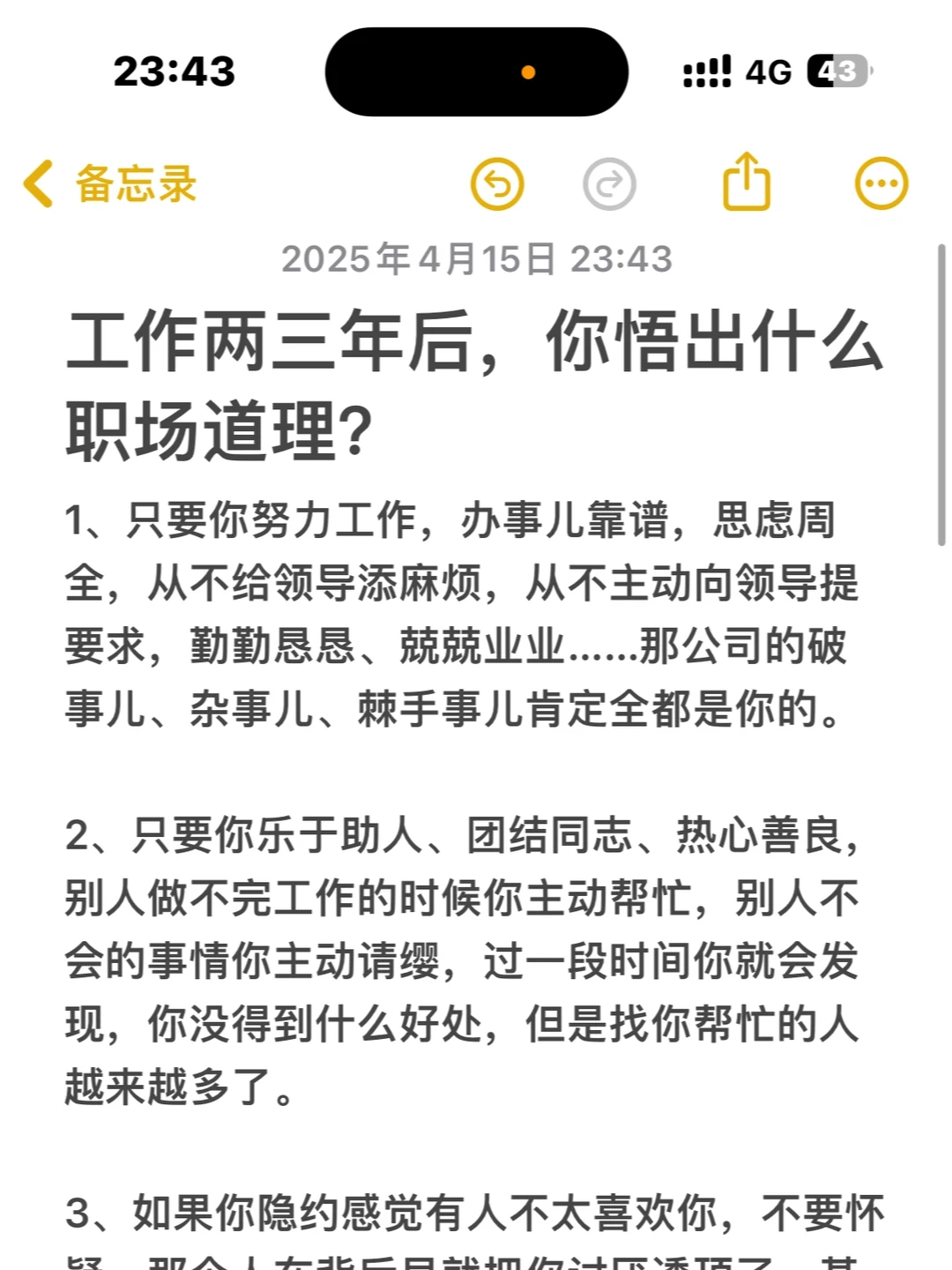The height and width of the screenshot is (1270, 952).
Task: Tap the share button to export note
Action: 747,182
